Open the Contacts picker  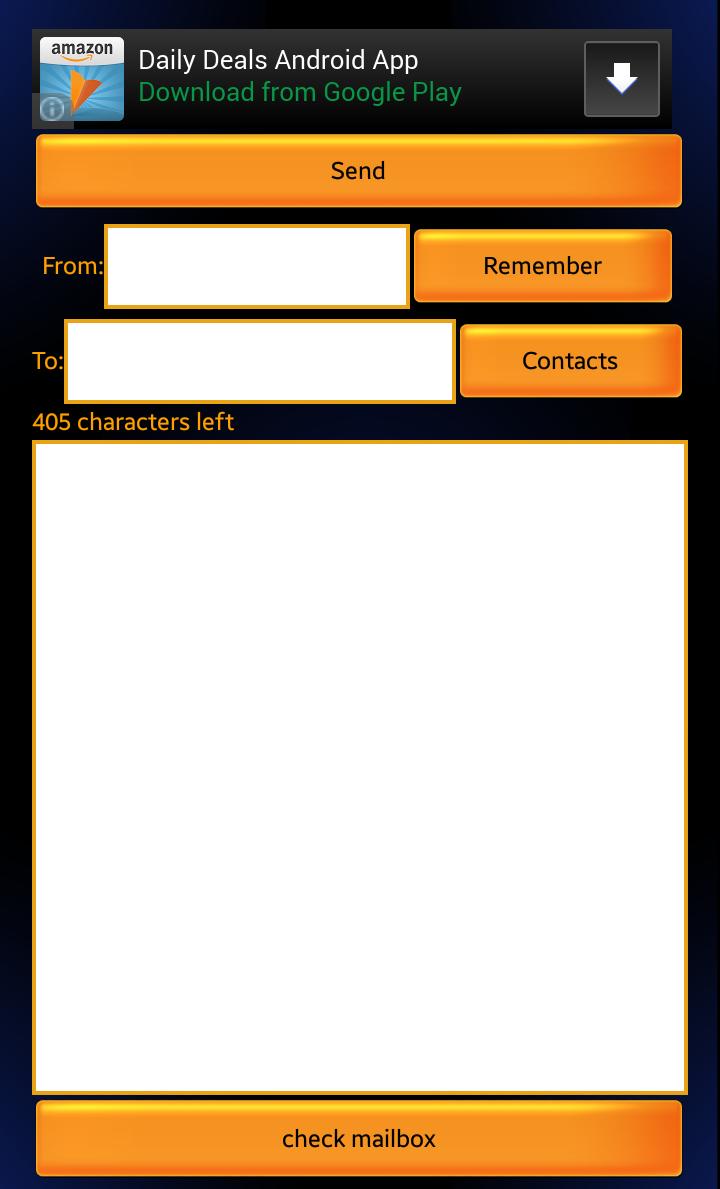click(570, 361)
